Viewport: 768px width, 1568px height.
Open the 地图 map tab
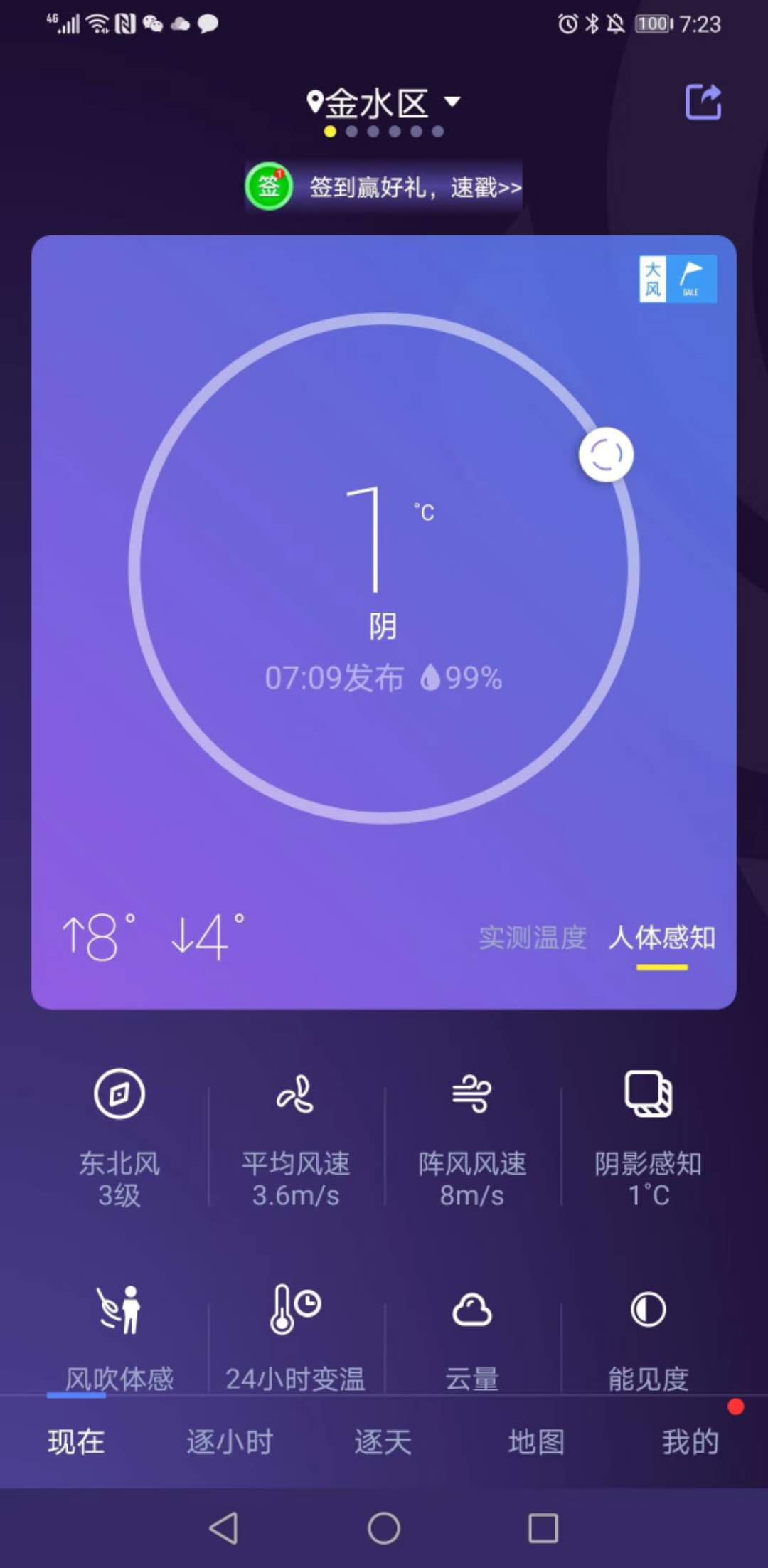537,1442
